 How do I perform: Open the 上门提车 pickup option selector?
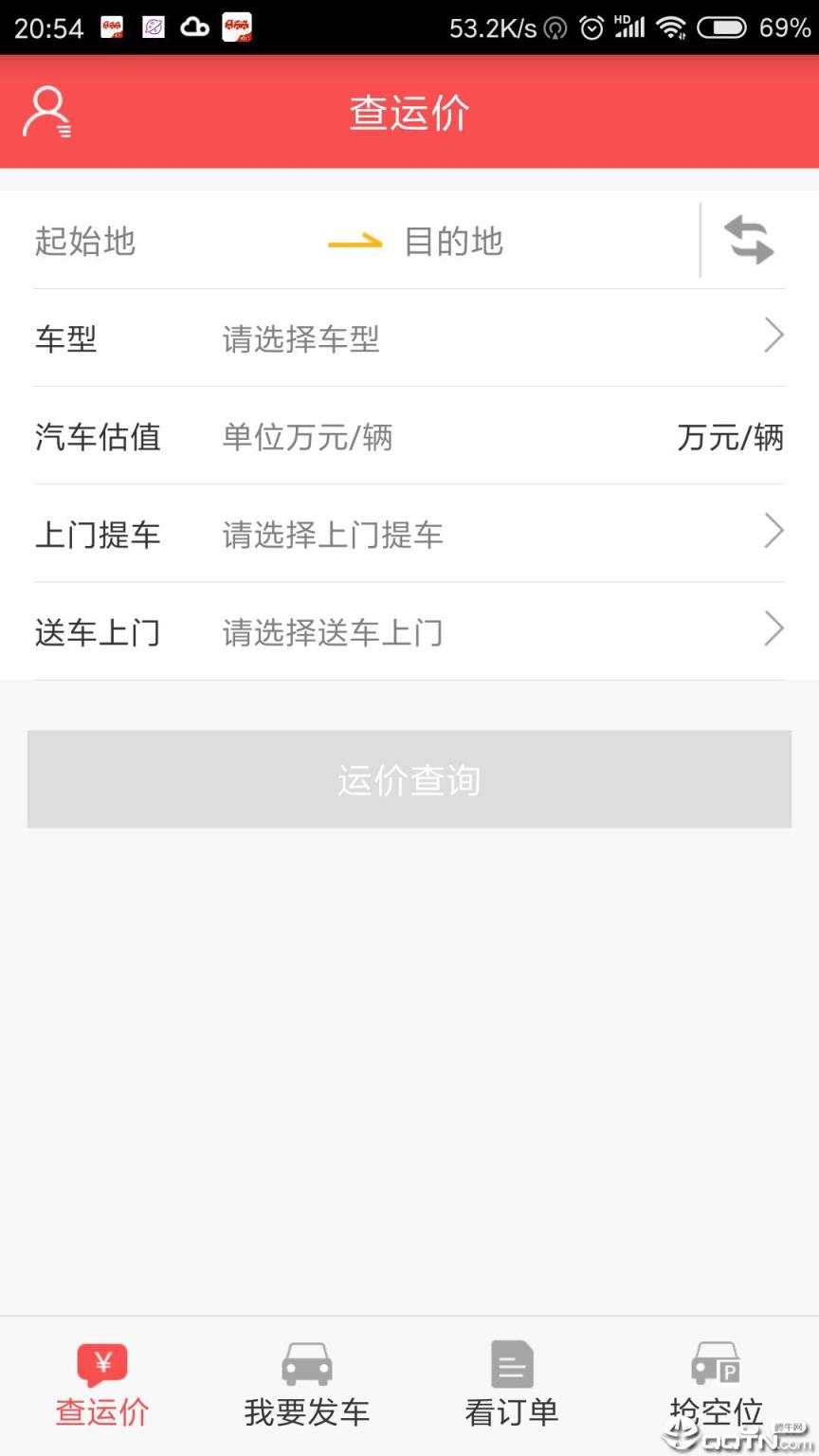click(x=408, y=534)
